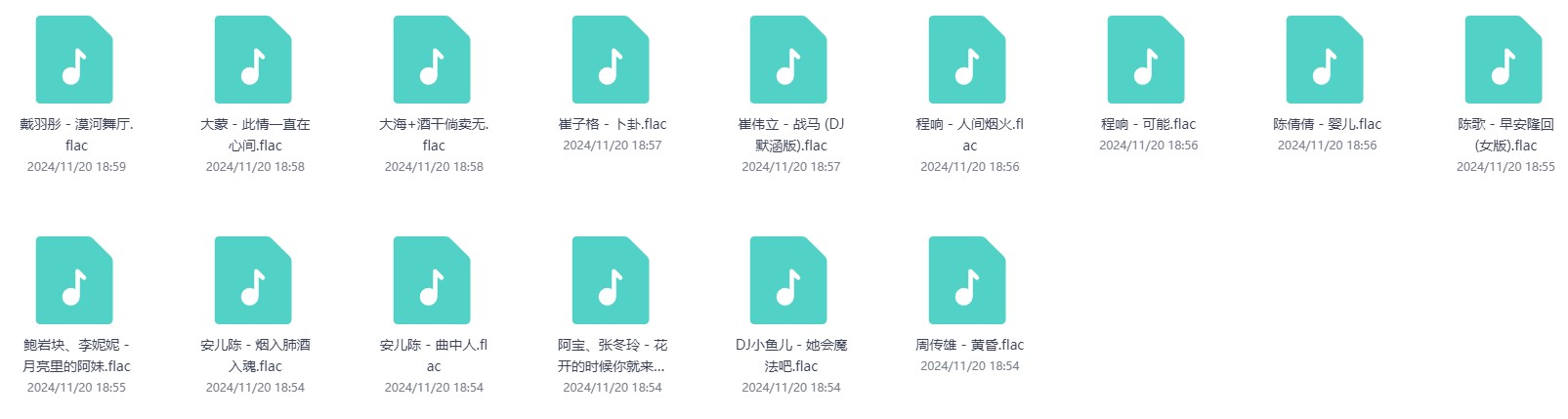1568x419 pixels.
Task: Open 崔伟立 - 战马 (DJ默涵版).flac
Action: pyautogui.click(x=789, y=61)
